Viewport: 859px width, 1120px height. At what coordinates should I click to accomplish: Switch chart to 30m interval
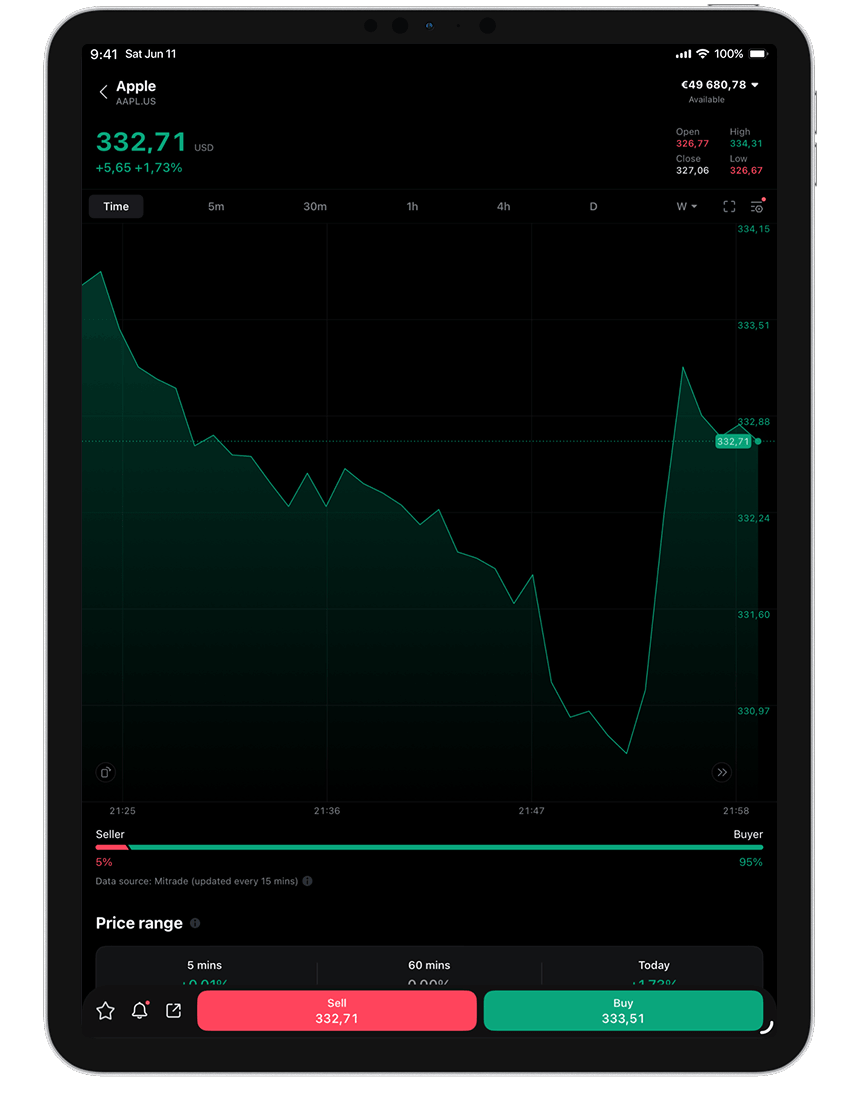(x=315, y=206)
